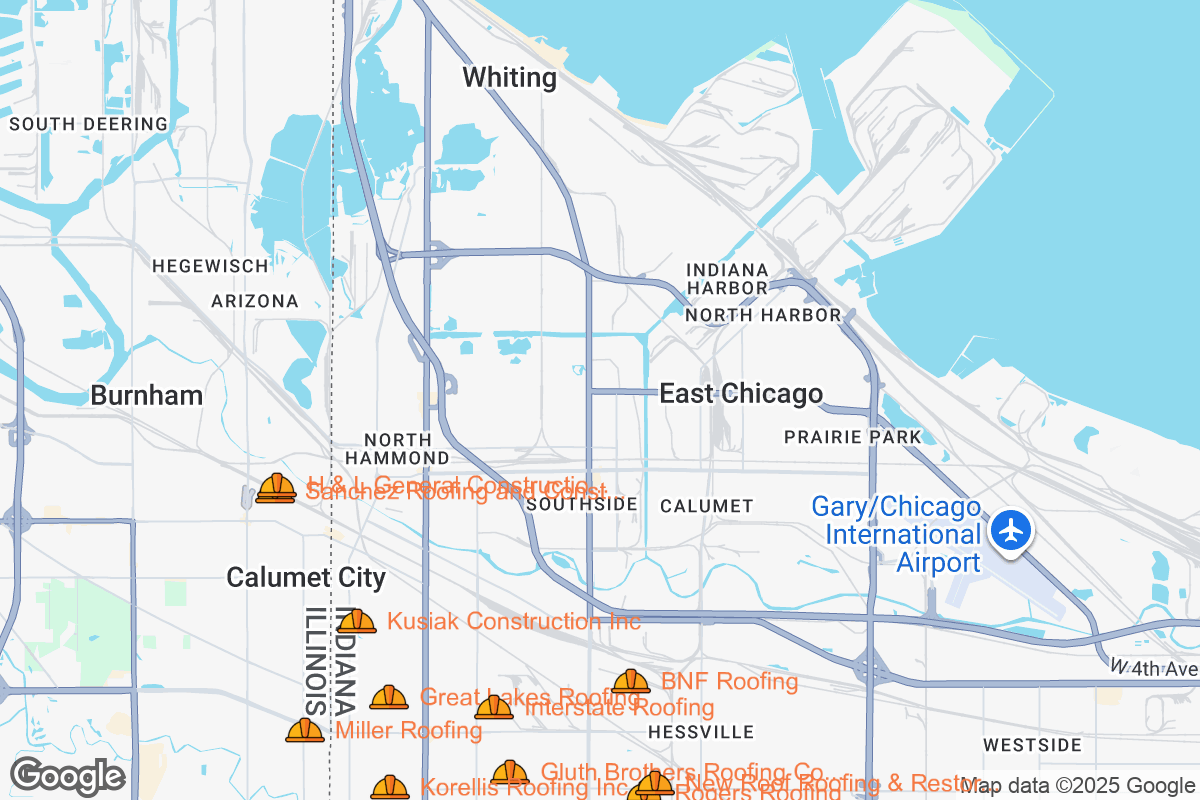The width and height of the screenshot is (1200, 800).
Task: Select the Kusiak Construction Inc pin
Action: click(x=357, y=621)
